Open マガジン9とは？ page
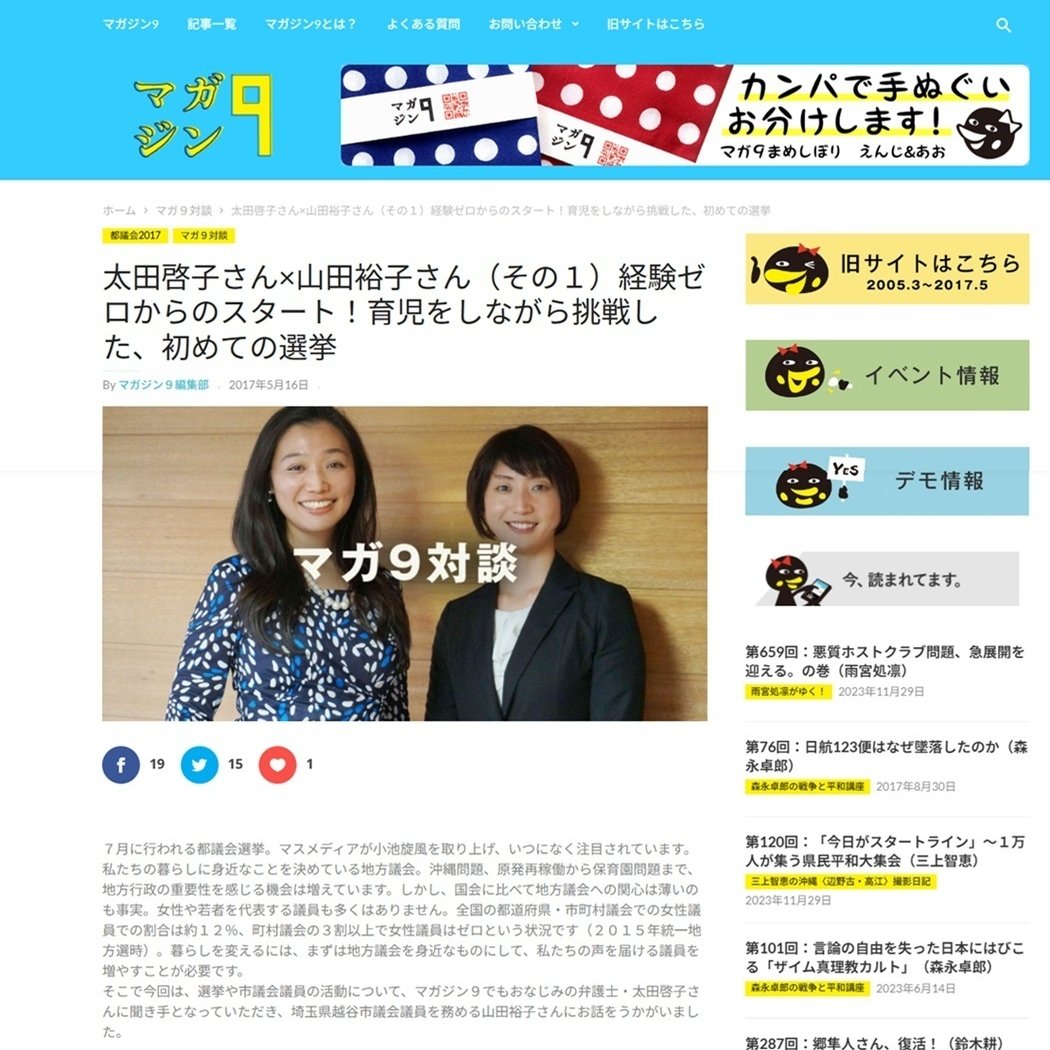The image size is (1050, 1050). (311, 24)
